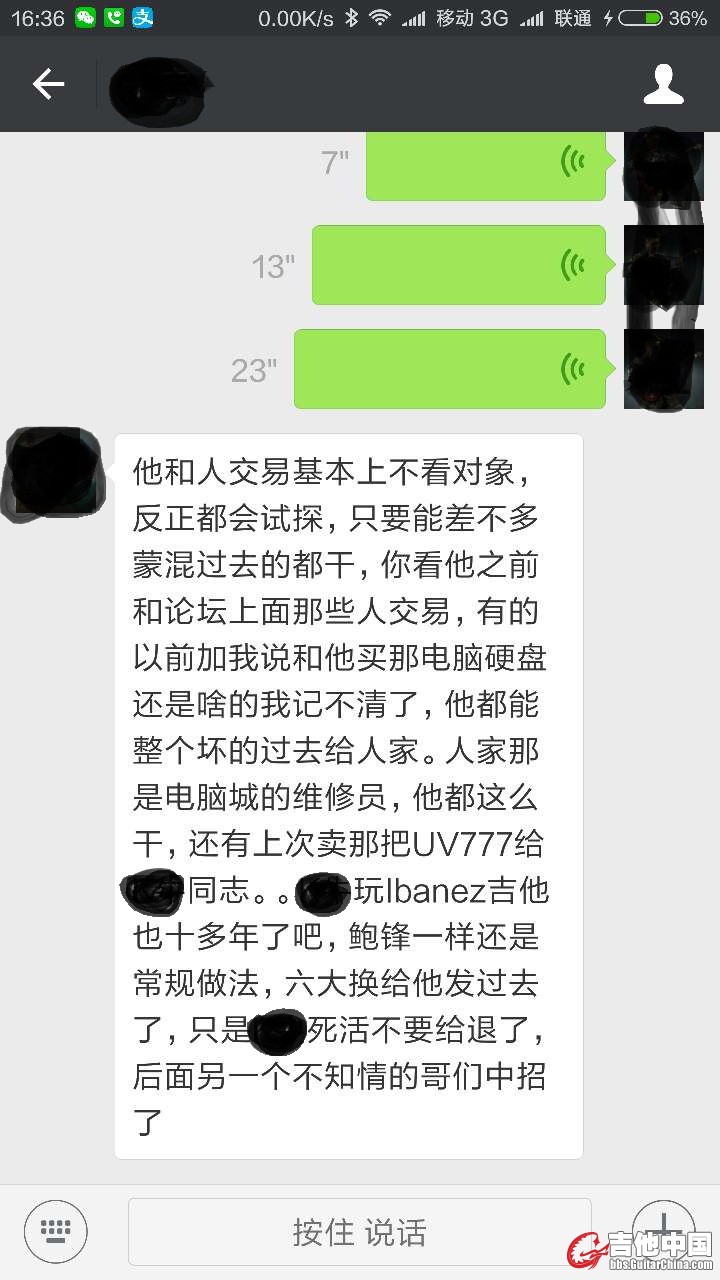Image resolution: width=720 pixels, height=1280 pixels.
Task: Play the 23-second voice message
Action: coord(449,369)
